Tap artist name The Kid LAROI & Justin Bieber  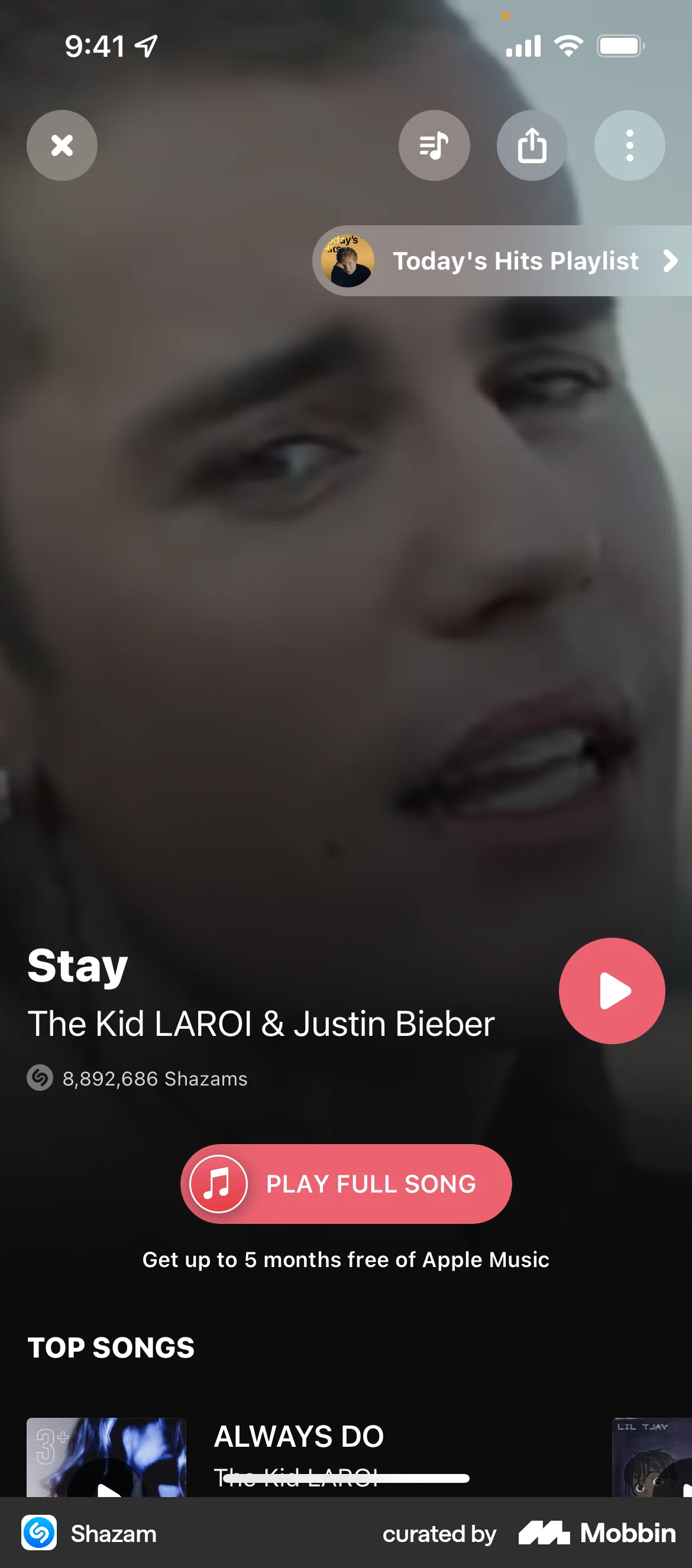(x=261, y=1023)
